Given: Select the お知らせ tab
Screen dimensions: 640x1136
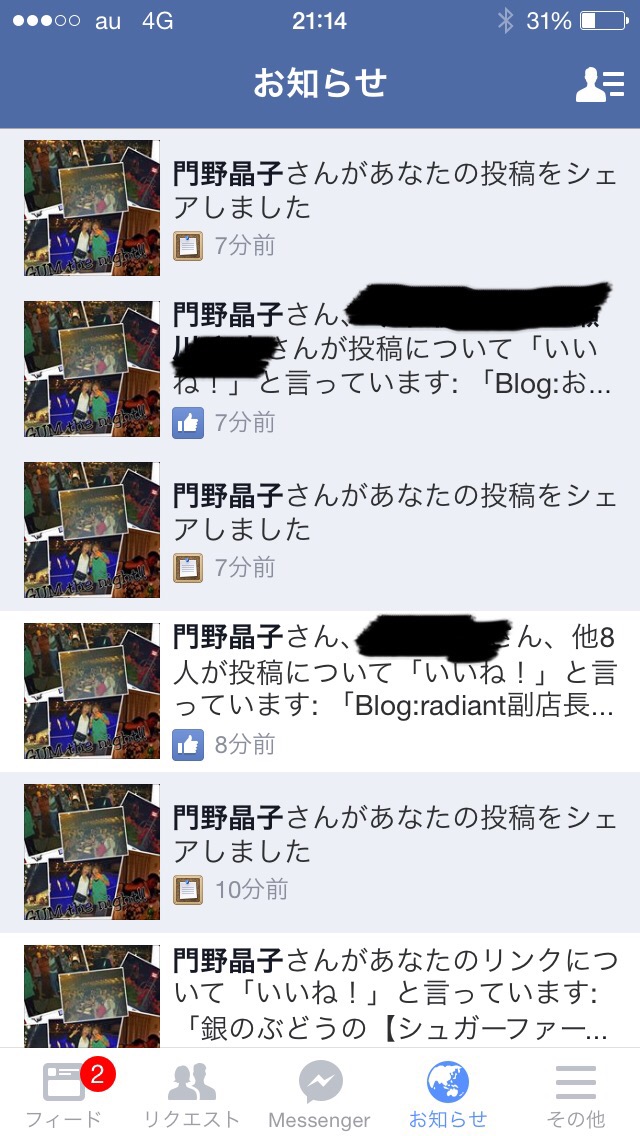Looking at the screenshot, I should click(x=447, y=1094).
